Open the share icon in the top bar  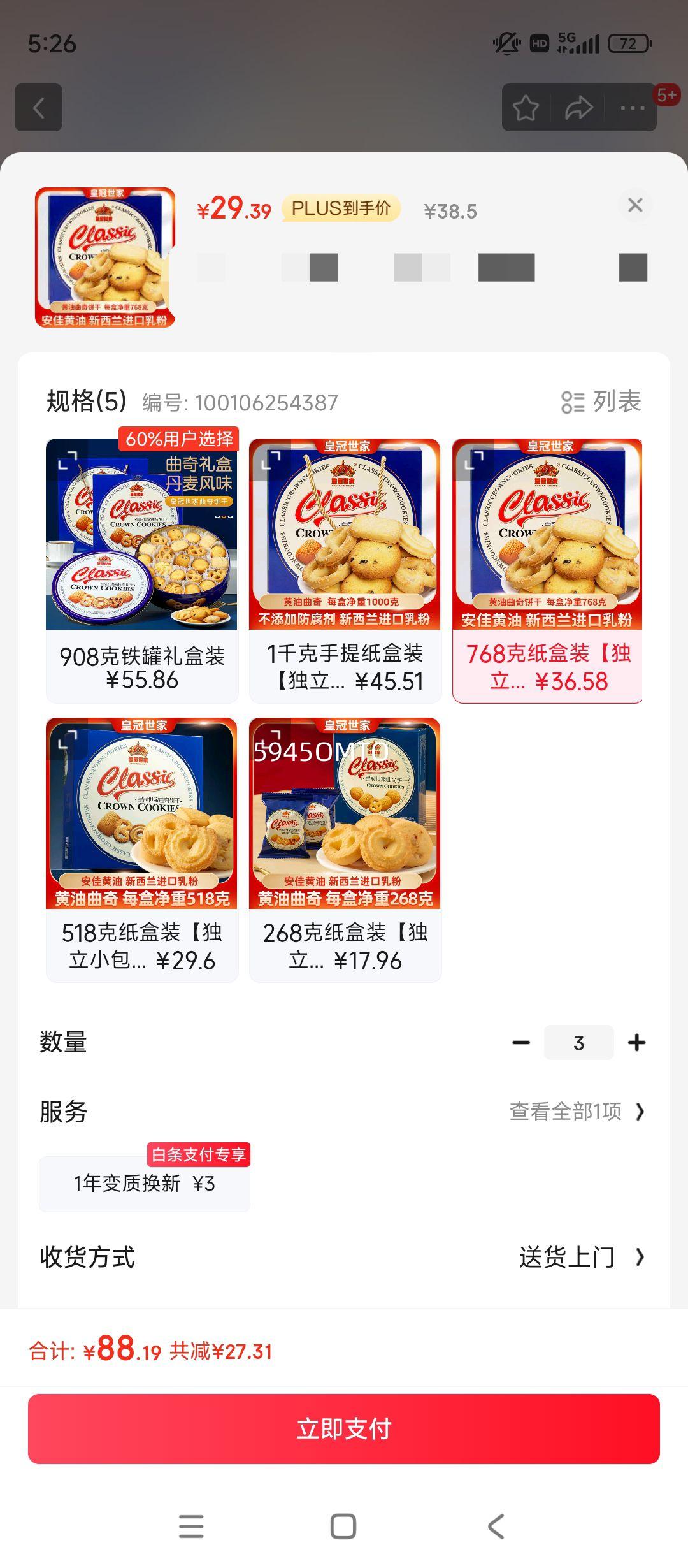pos(578,106)
